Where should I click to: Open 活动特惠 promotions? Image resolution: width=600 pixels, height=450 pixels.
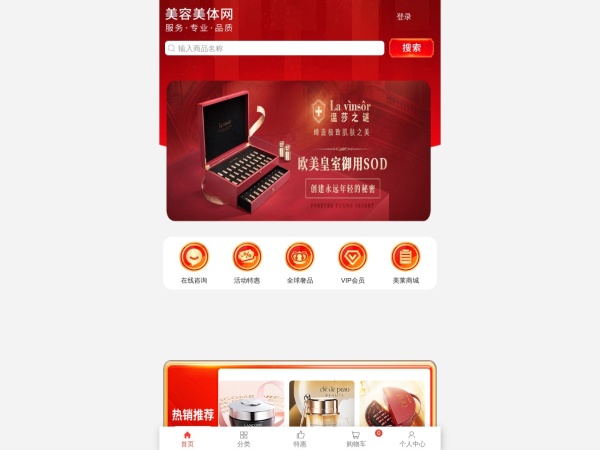pos(247,263)
